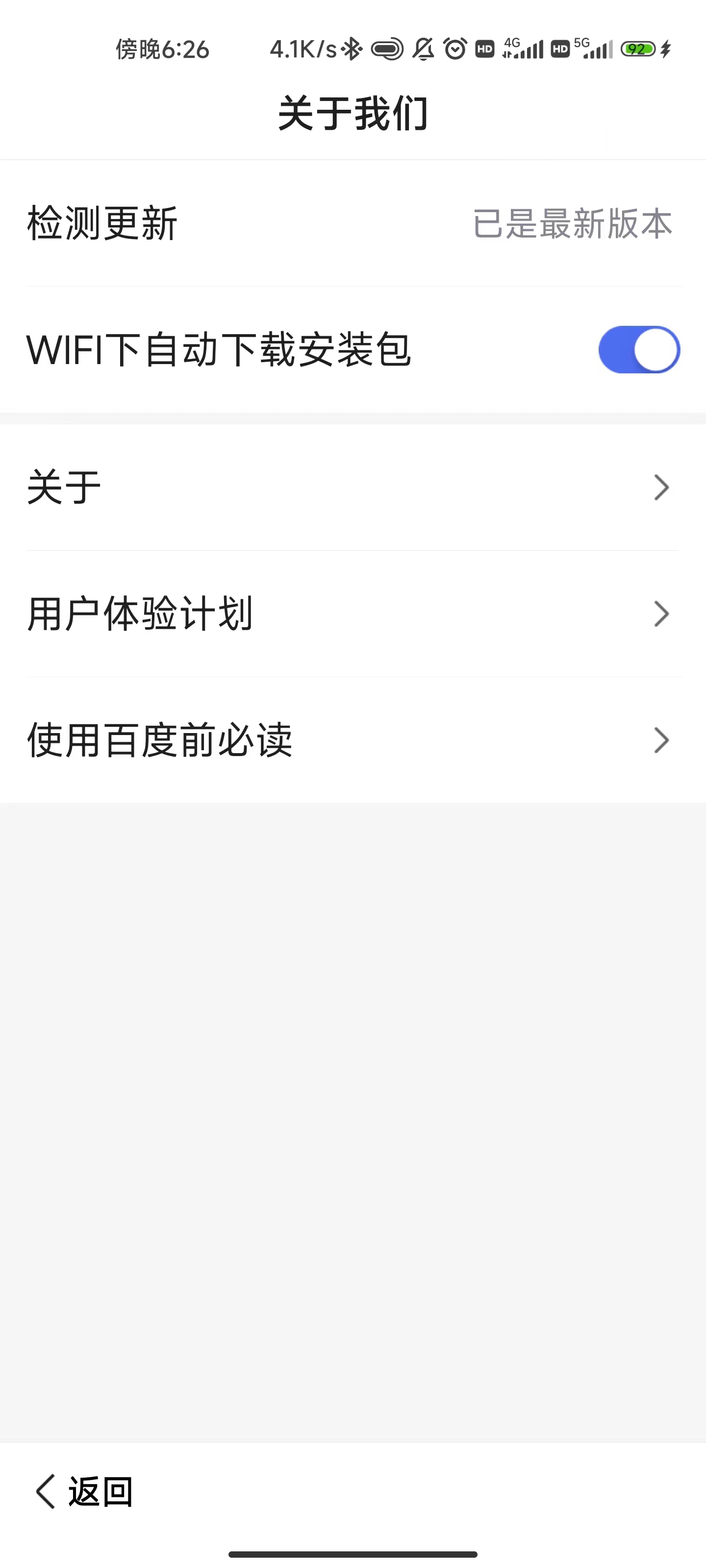This screenshot has width=706, height=1568.
Task: Toggle automatic package download over WiFi off
Action: pyautogui.click(x=638, y=349)
